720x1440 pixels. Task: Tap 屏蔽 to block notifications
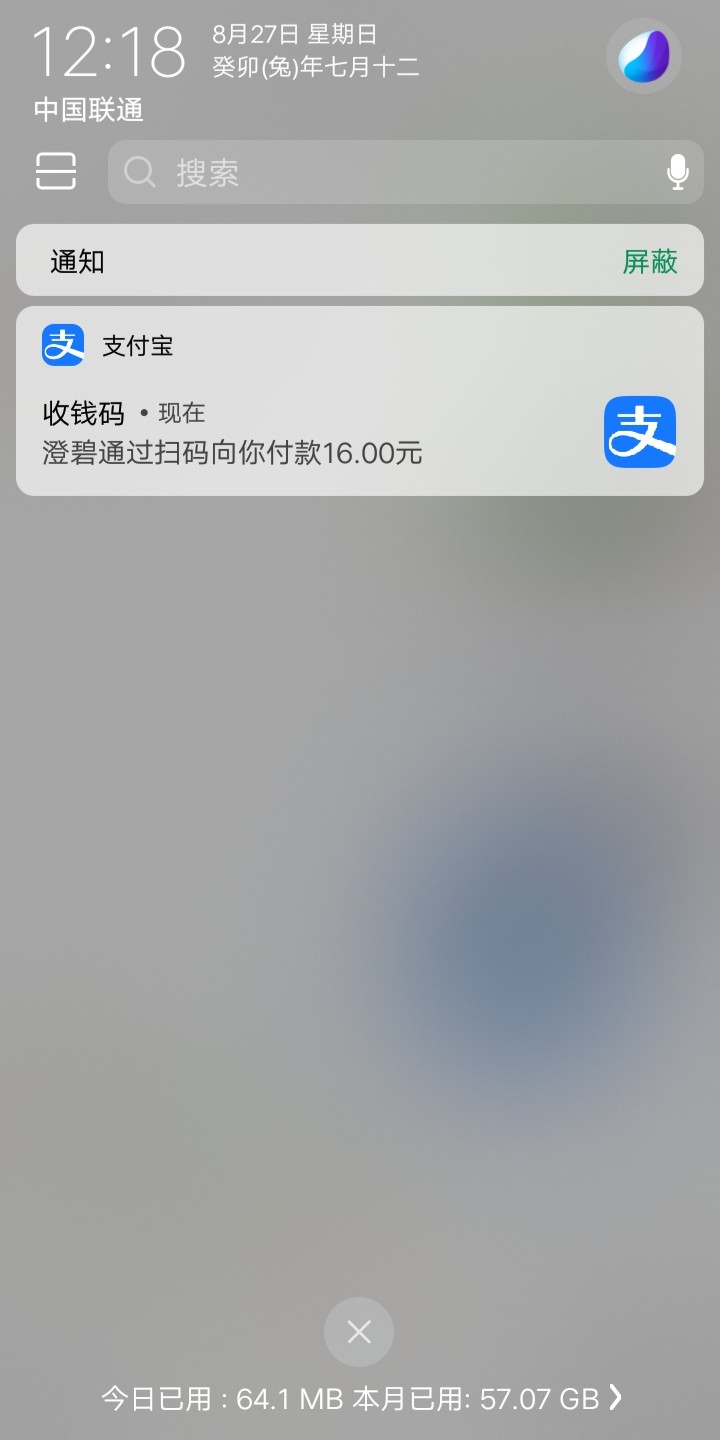650,262
